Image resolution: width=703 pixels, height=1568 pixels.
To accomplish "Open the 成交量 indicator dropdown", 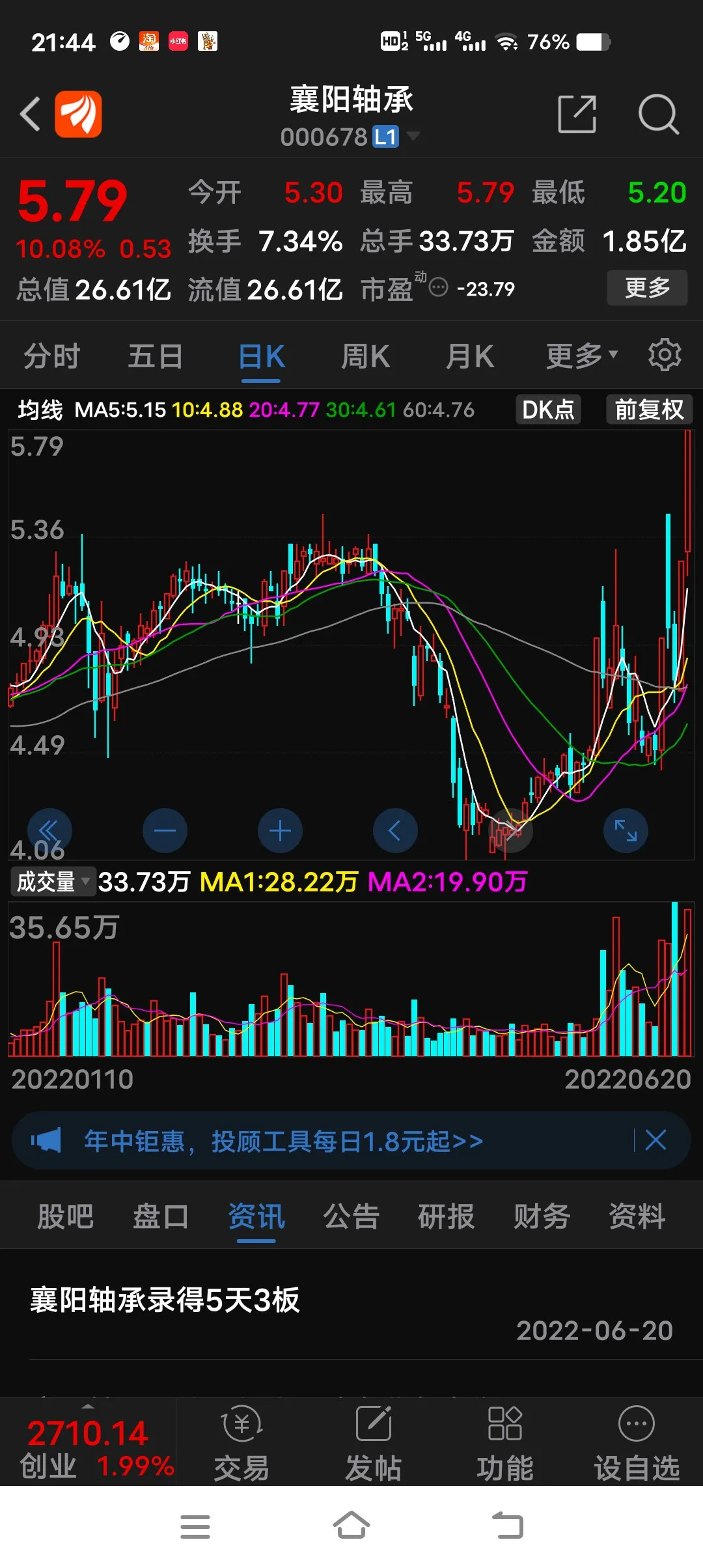I will pyautogui.click(x=53, y=882).
